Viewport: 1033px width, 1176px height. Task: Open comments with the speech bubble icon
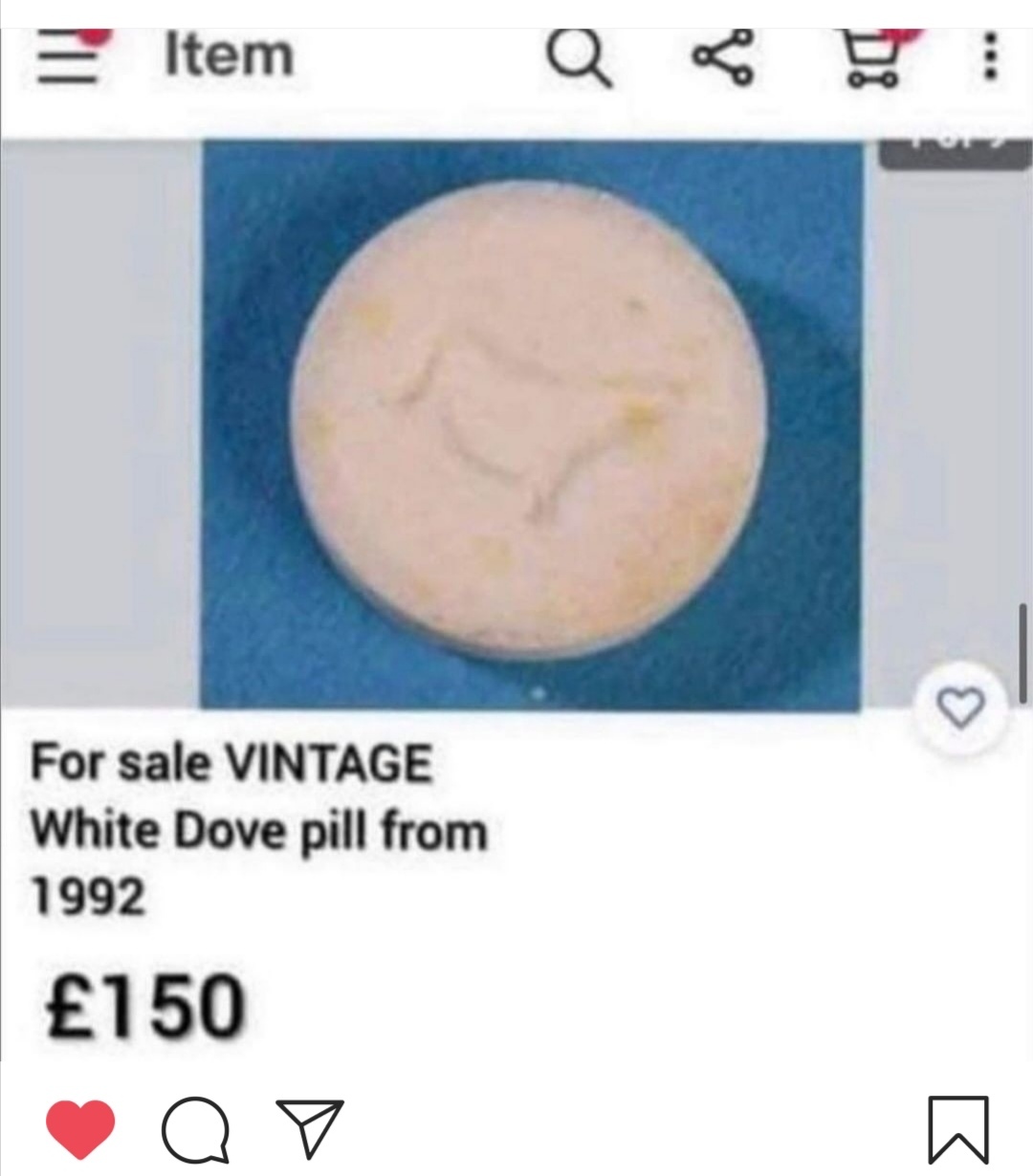click(195, 1129)
